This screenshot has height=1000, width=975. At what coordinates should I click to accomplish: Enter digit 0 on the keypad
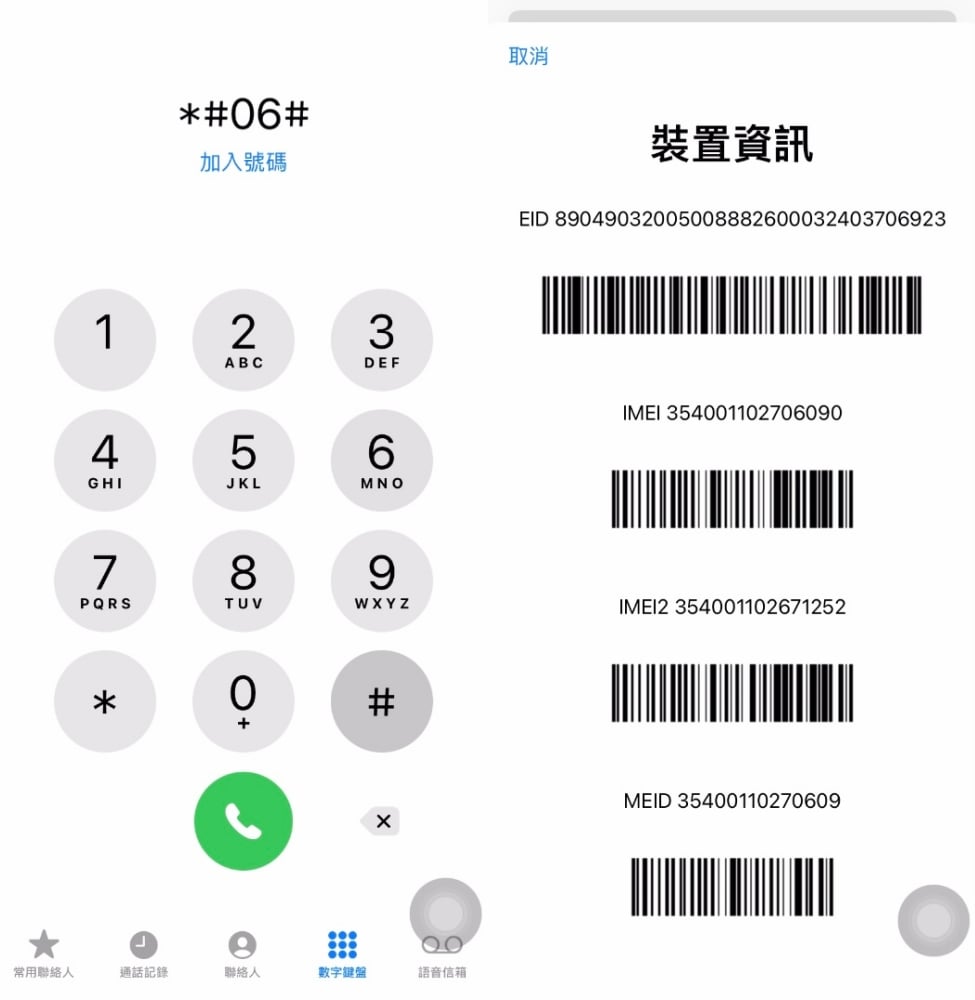tap(243, 701)
